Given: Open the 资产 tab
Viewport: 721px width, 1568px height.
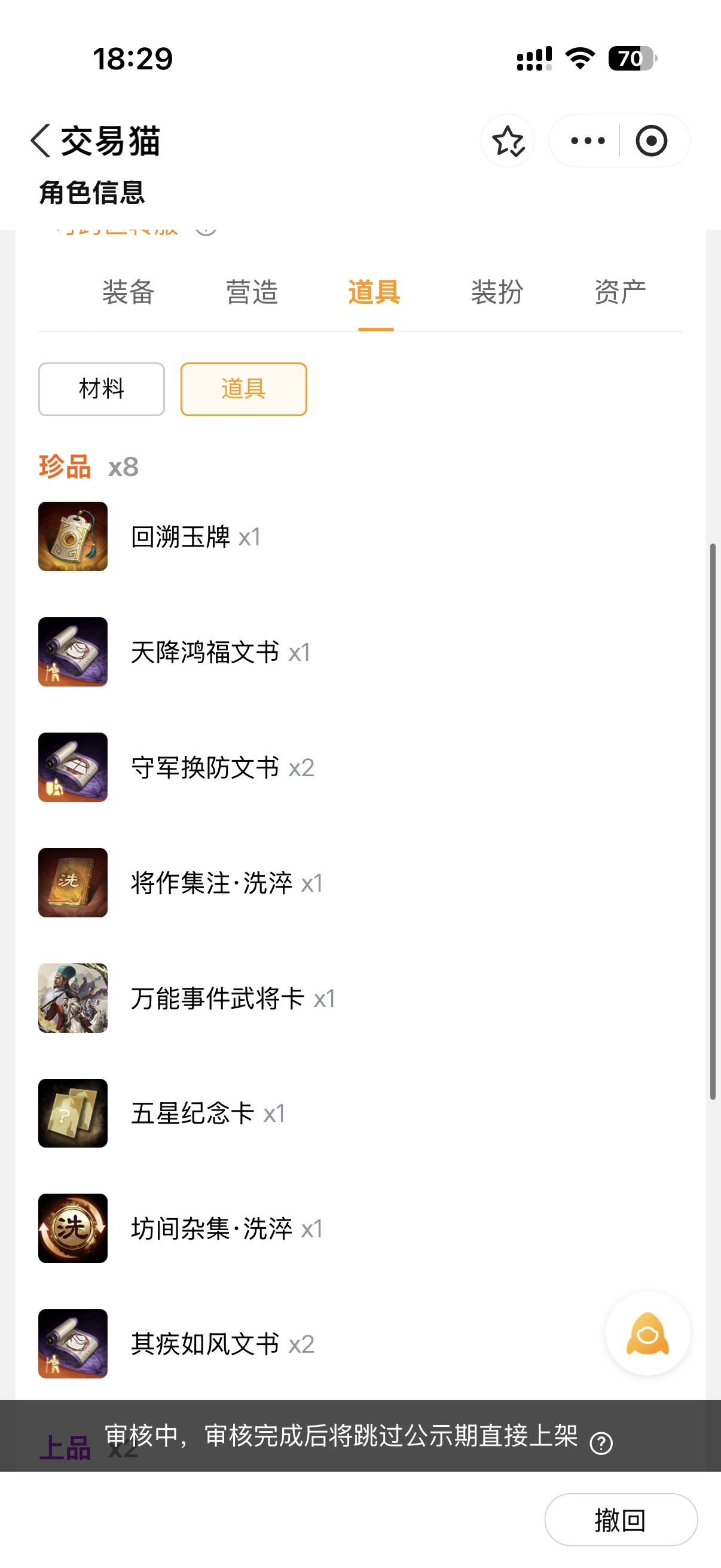Looking at the screenshot, I should 620,292.
